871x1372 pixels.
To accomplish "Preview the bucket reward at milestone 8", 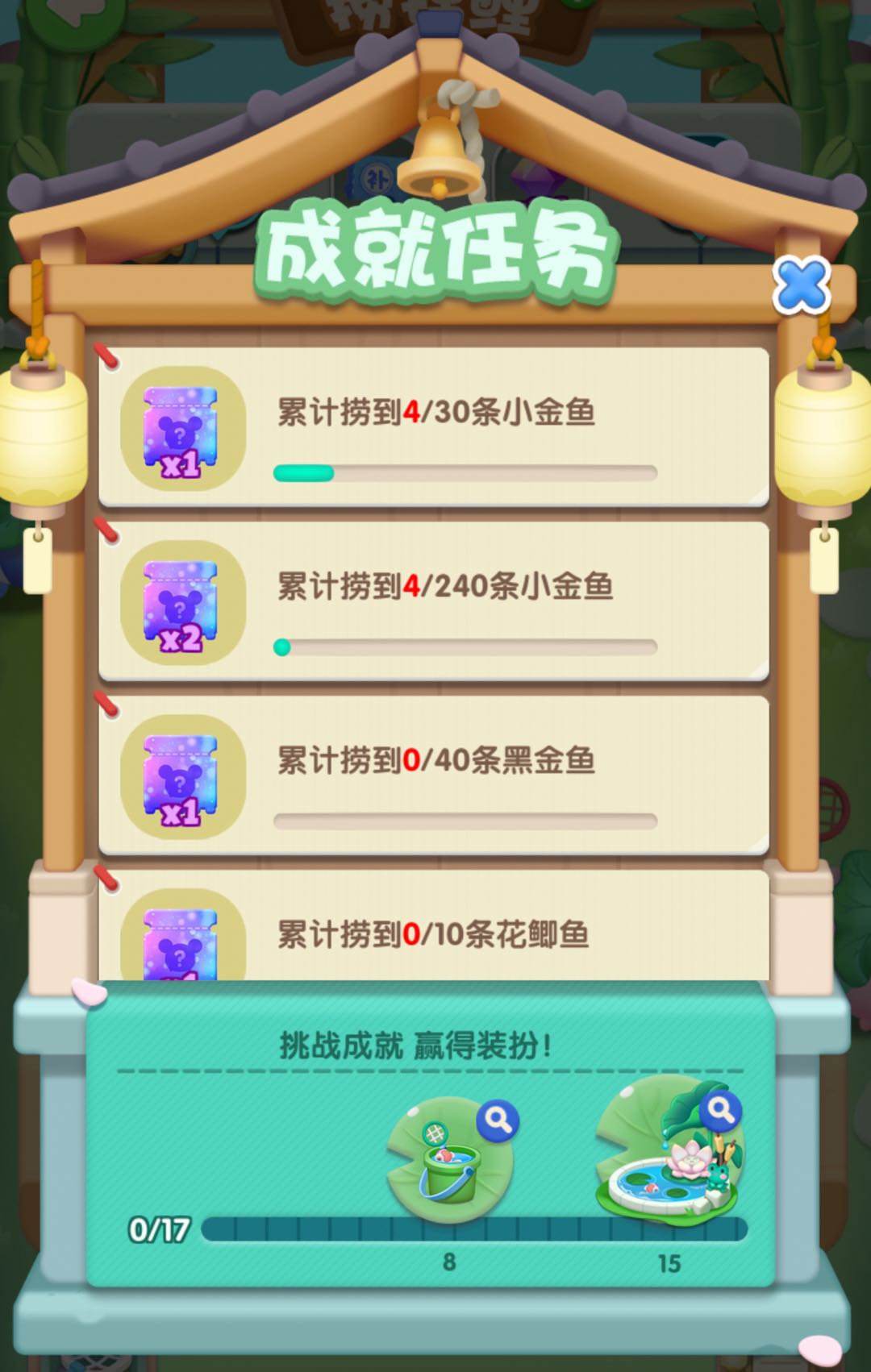I will coord(497,1120).
